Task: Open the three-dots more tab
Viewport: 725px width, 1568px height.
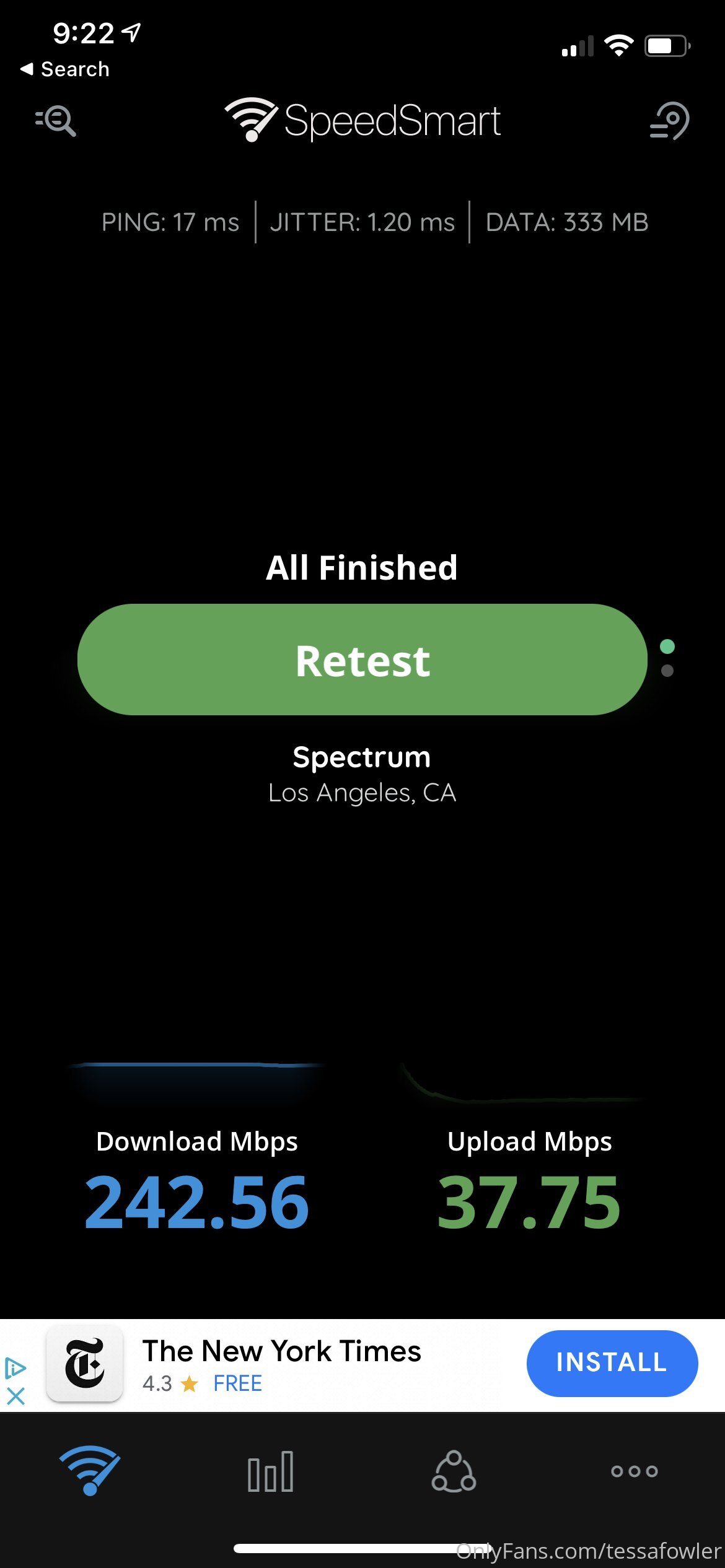Action: (634, 1471)
